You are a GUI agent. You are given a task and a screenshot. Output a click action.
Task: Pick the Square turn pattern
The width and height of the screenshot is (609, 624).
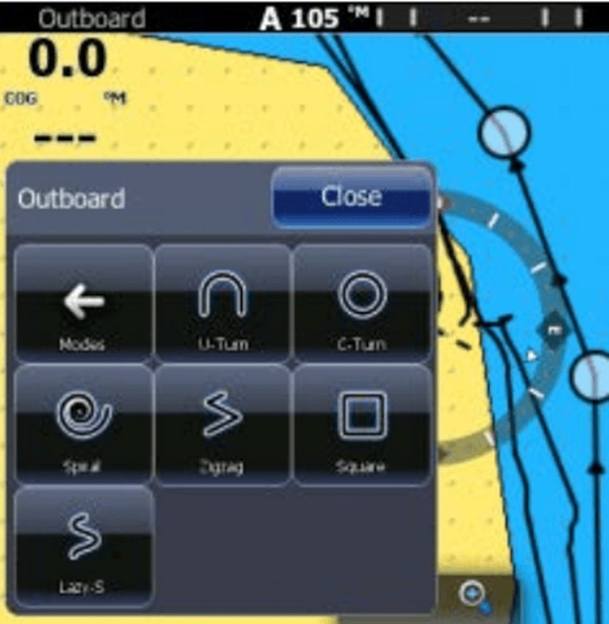pyautogui.click(x=361, y=425)
